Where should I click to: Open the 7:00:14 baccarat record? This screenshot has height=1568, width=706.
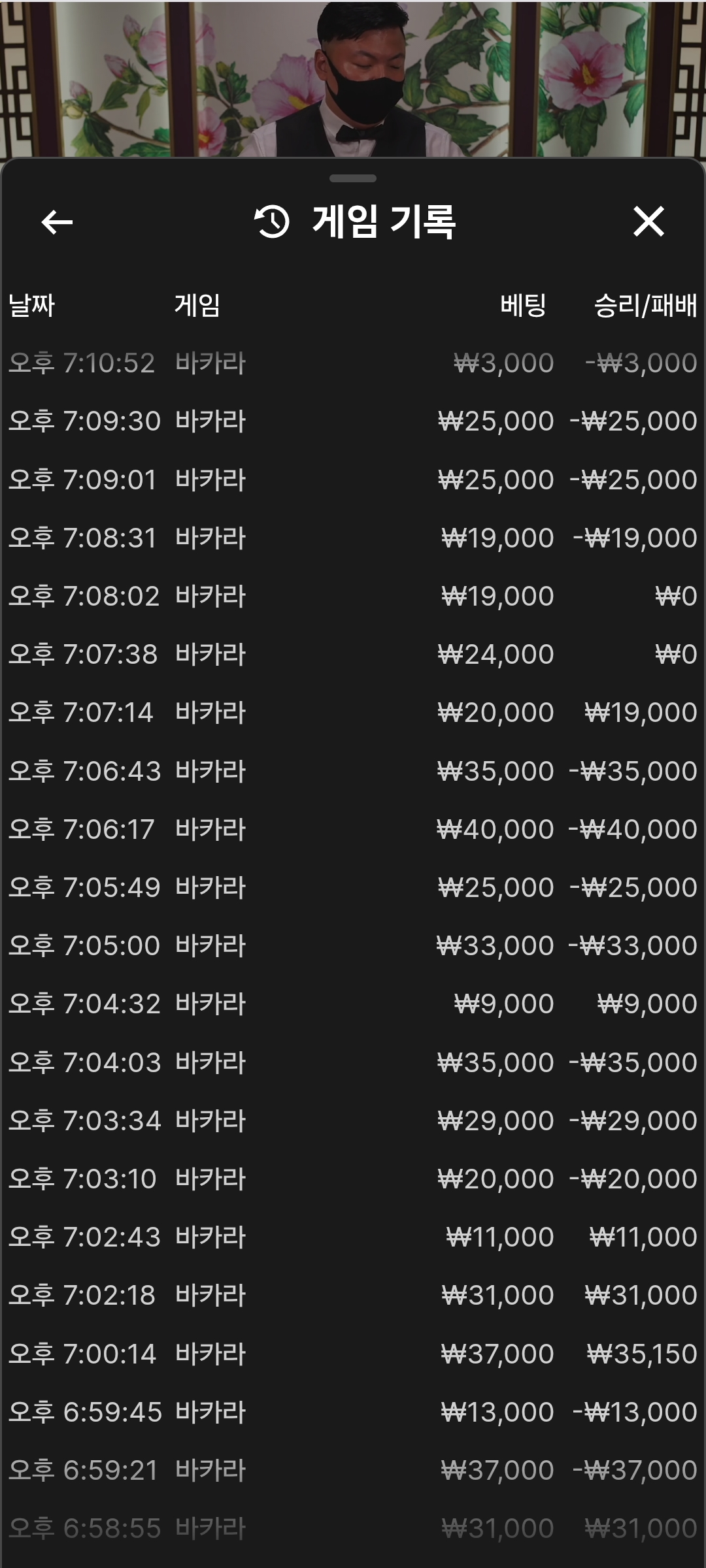(x=353, y=1354)
